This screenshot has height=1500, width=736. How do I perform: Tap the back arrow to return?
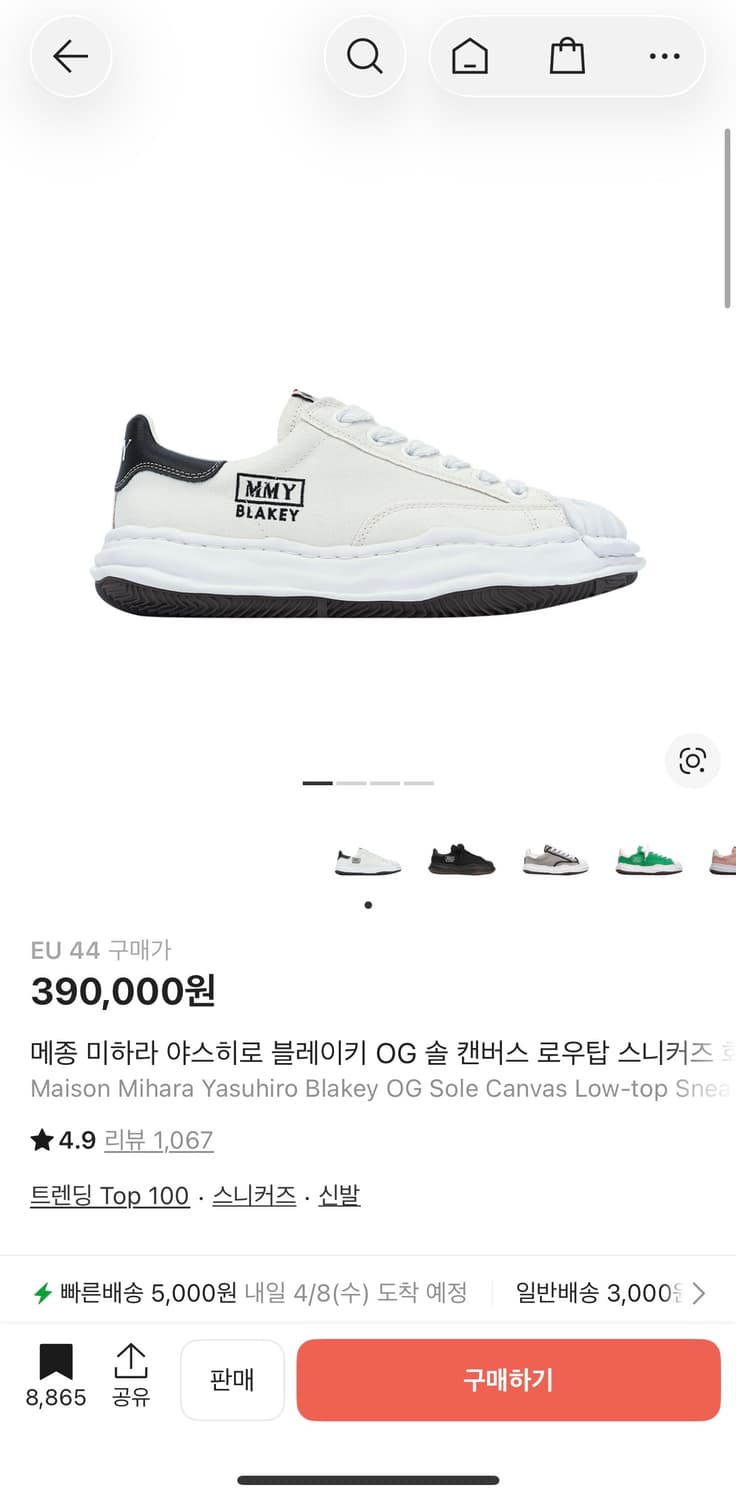[70, 56]
